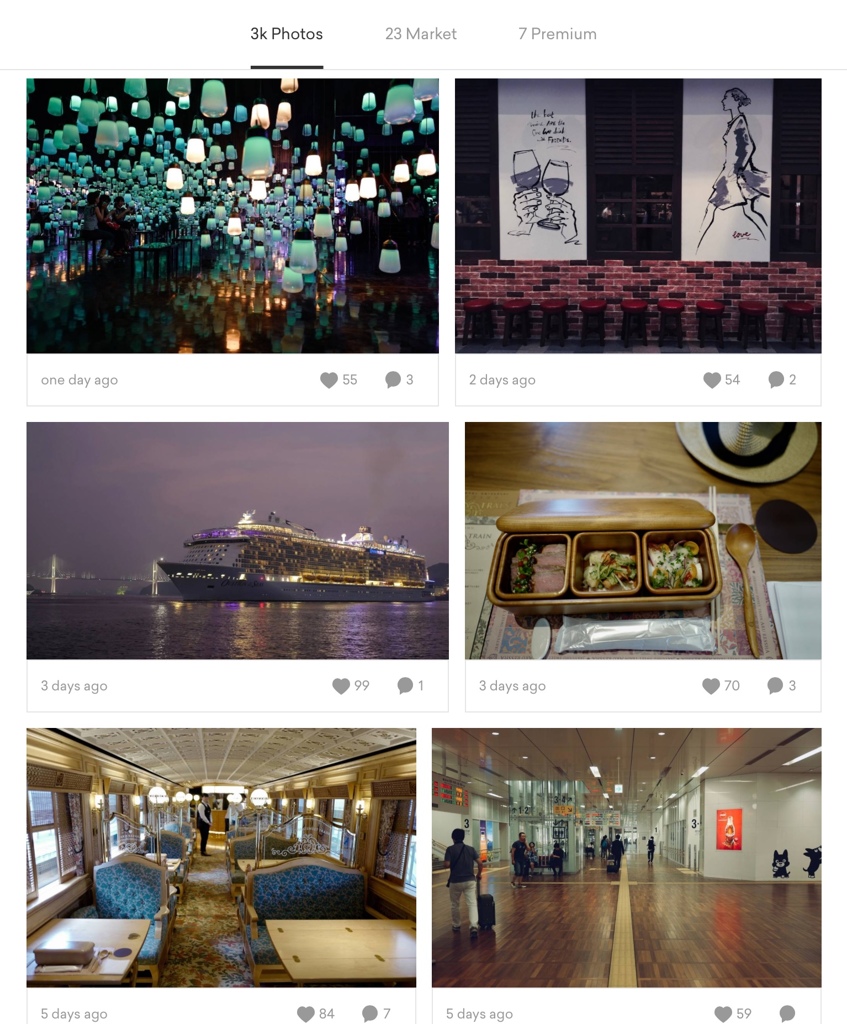The width and height of the screenshot is (847, 1024).
Task: Switch to the 23 Market tab
Action: 420,34
